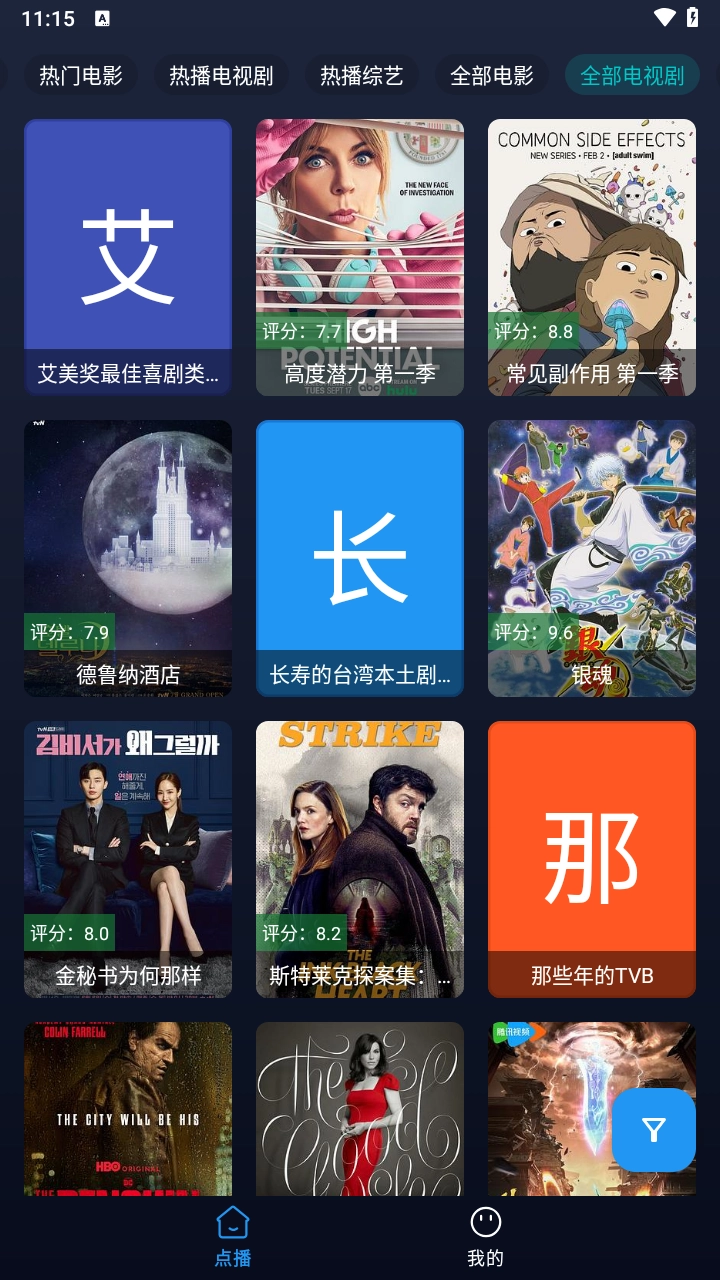Switch to the 热门电影 tab
The height and width of the screenshot is (1280, 720).
coord(80,74)
